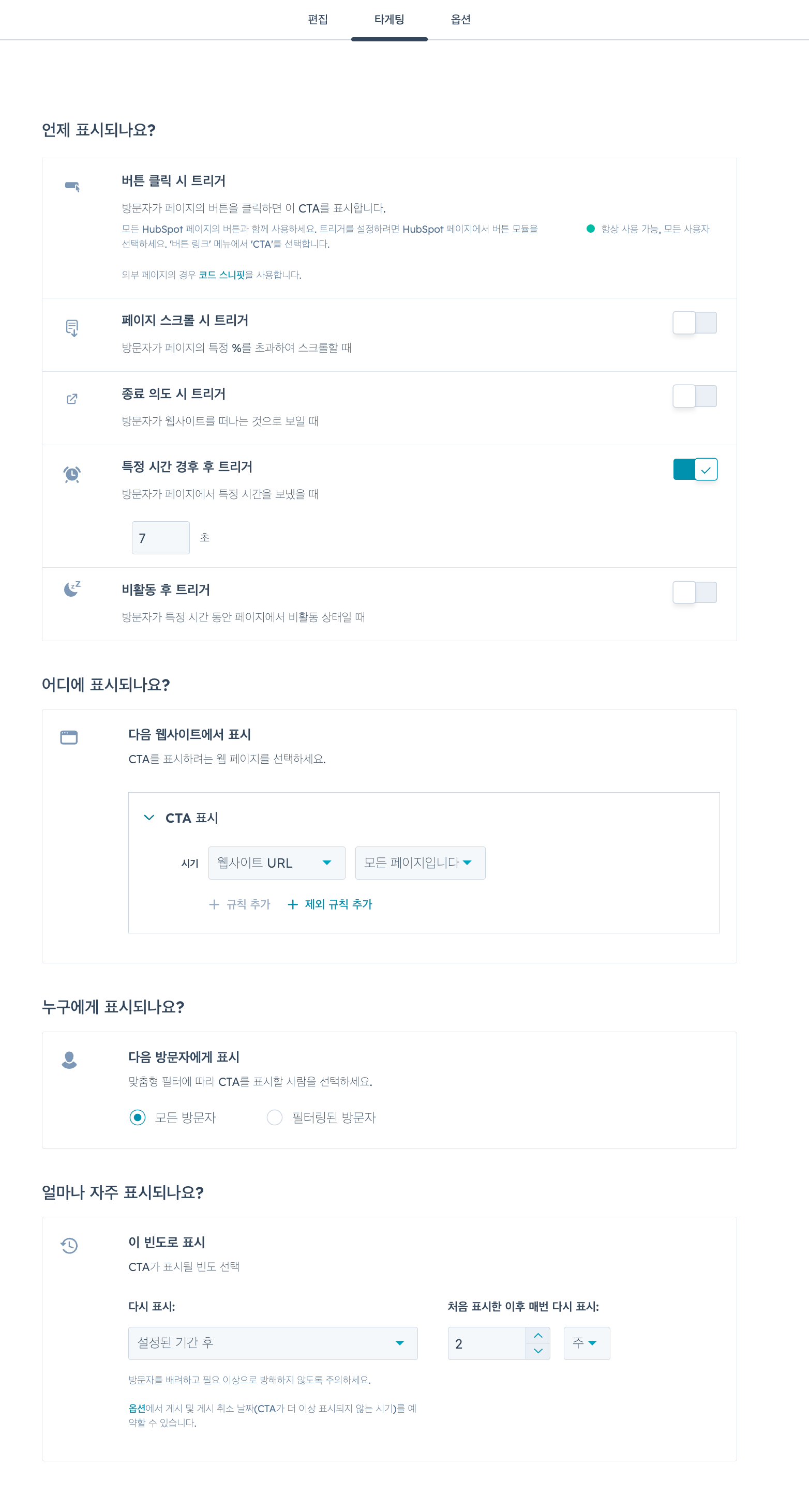This screenshot has height=1512, width=809.
Task: Switch to the 옵션 tab
Action: pyautogui.click(x=460, y=19)
